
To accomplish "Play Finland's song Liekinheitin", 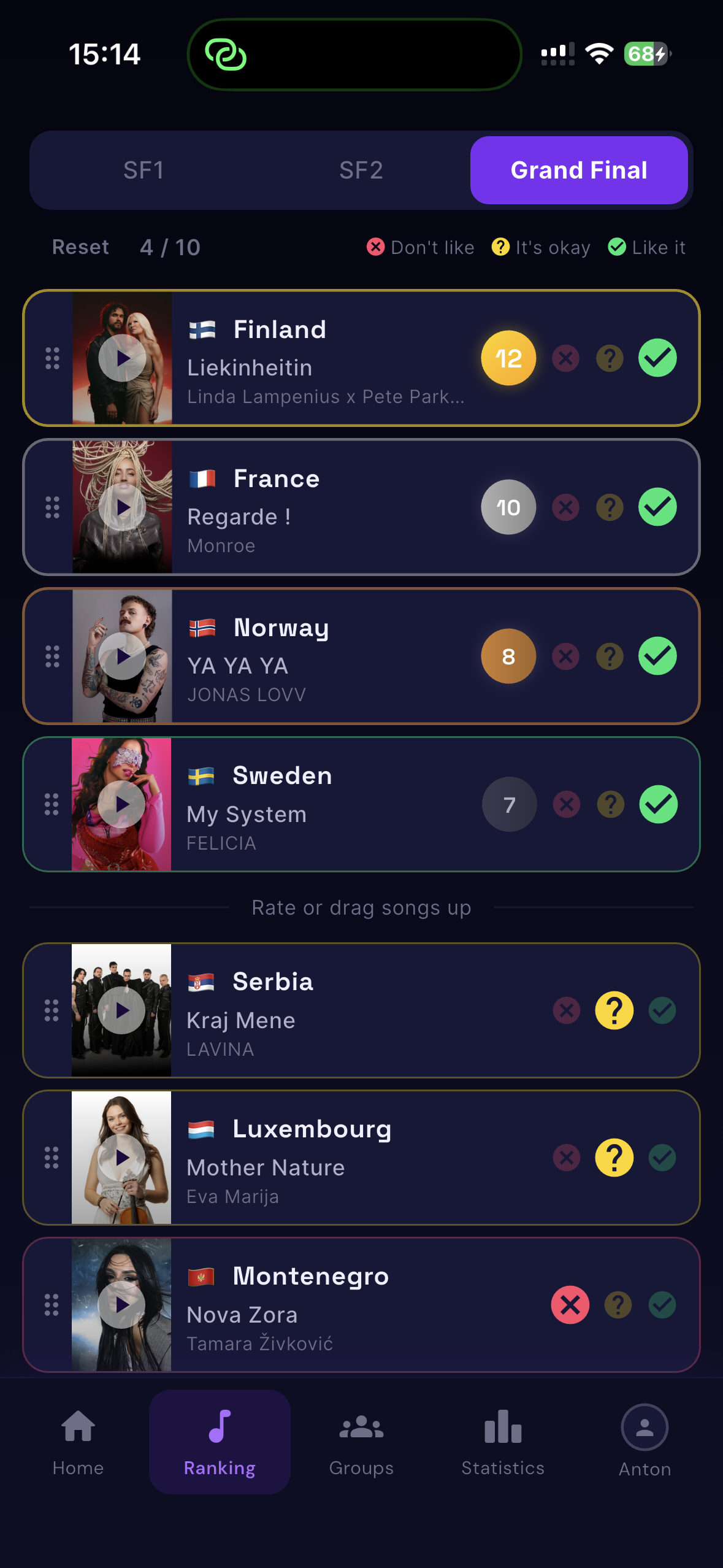I will [x=121, y=358].
